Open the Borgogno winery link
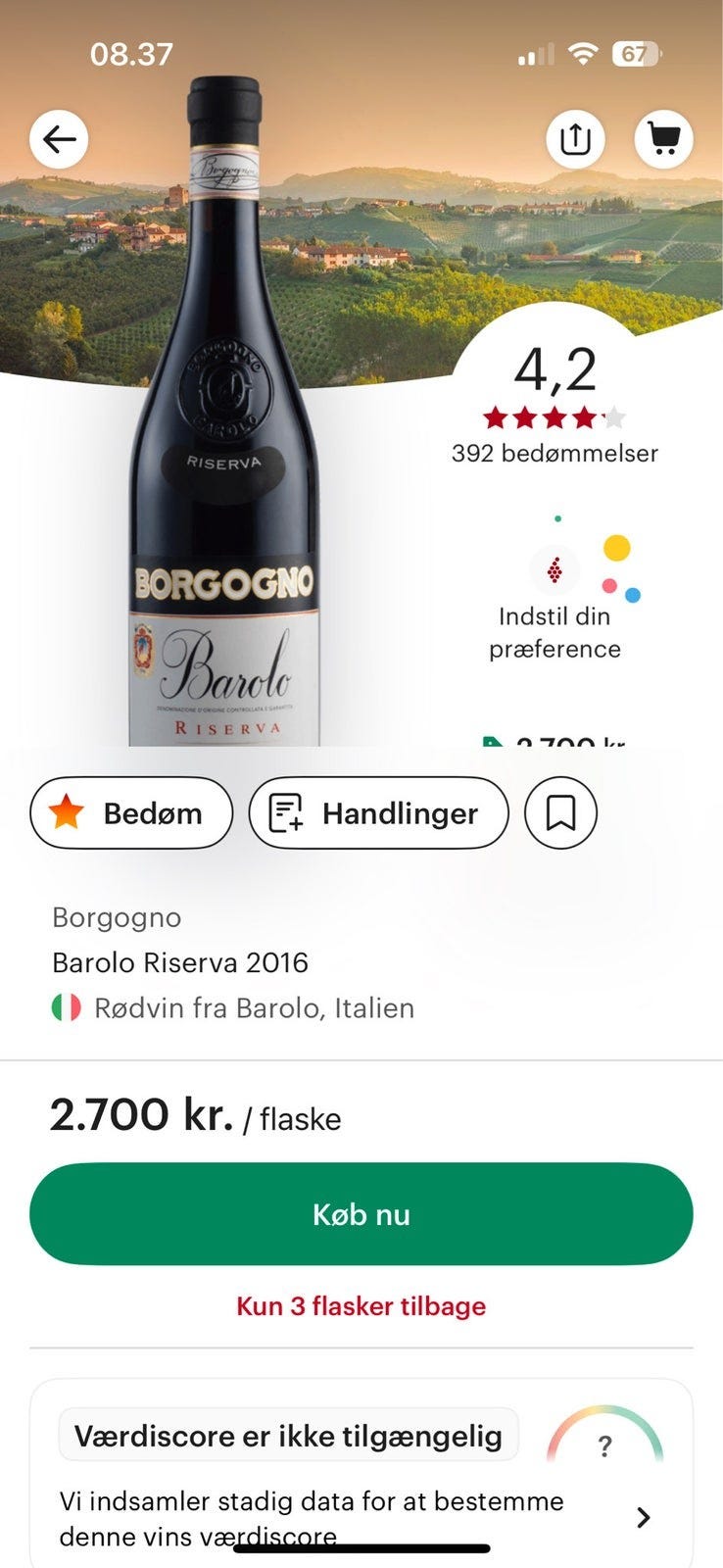 (x=117, y=917)
